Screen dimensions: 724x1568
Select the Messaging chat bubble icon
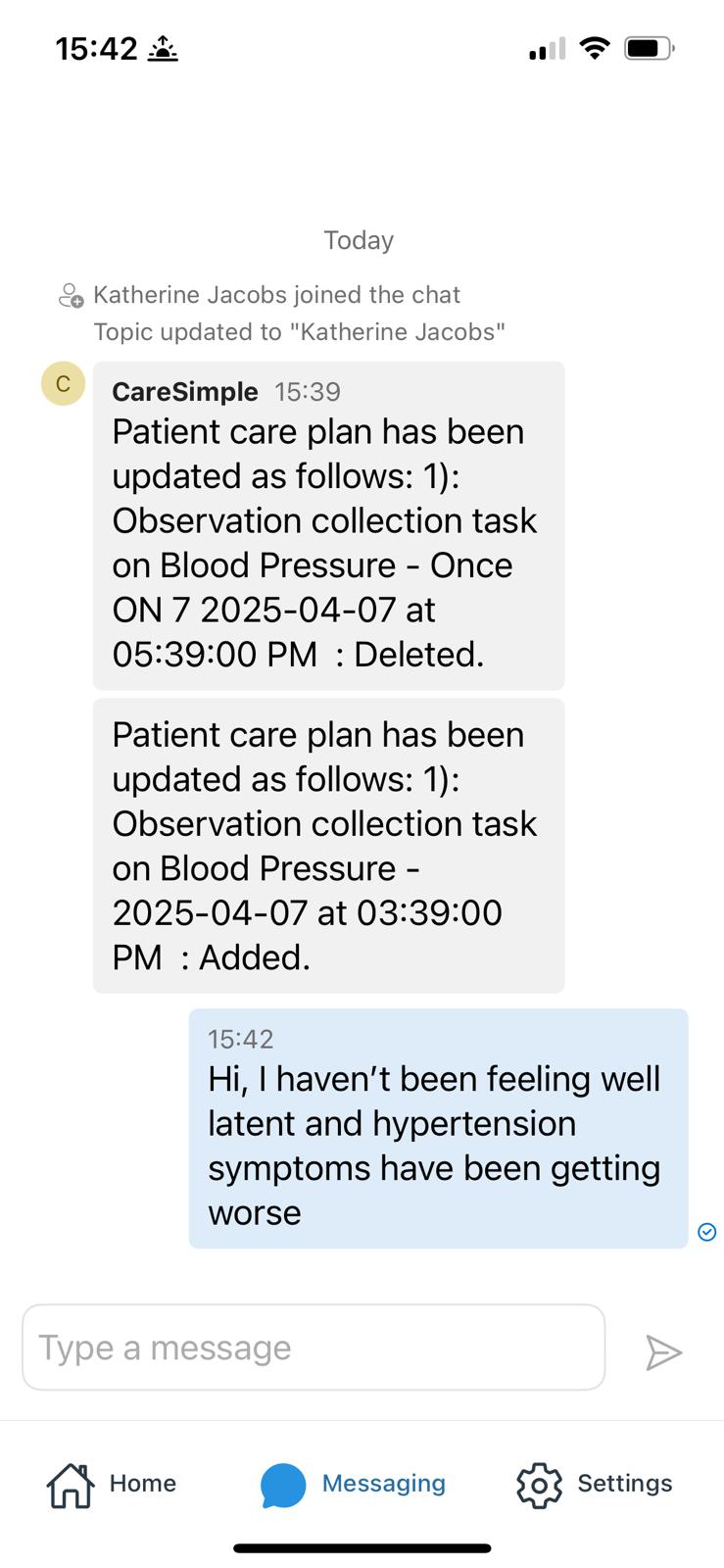coord(282,1485)
